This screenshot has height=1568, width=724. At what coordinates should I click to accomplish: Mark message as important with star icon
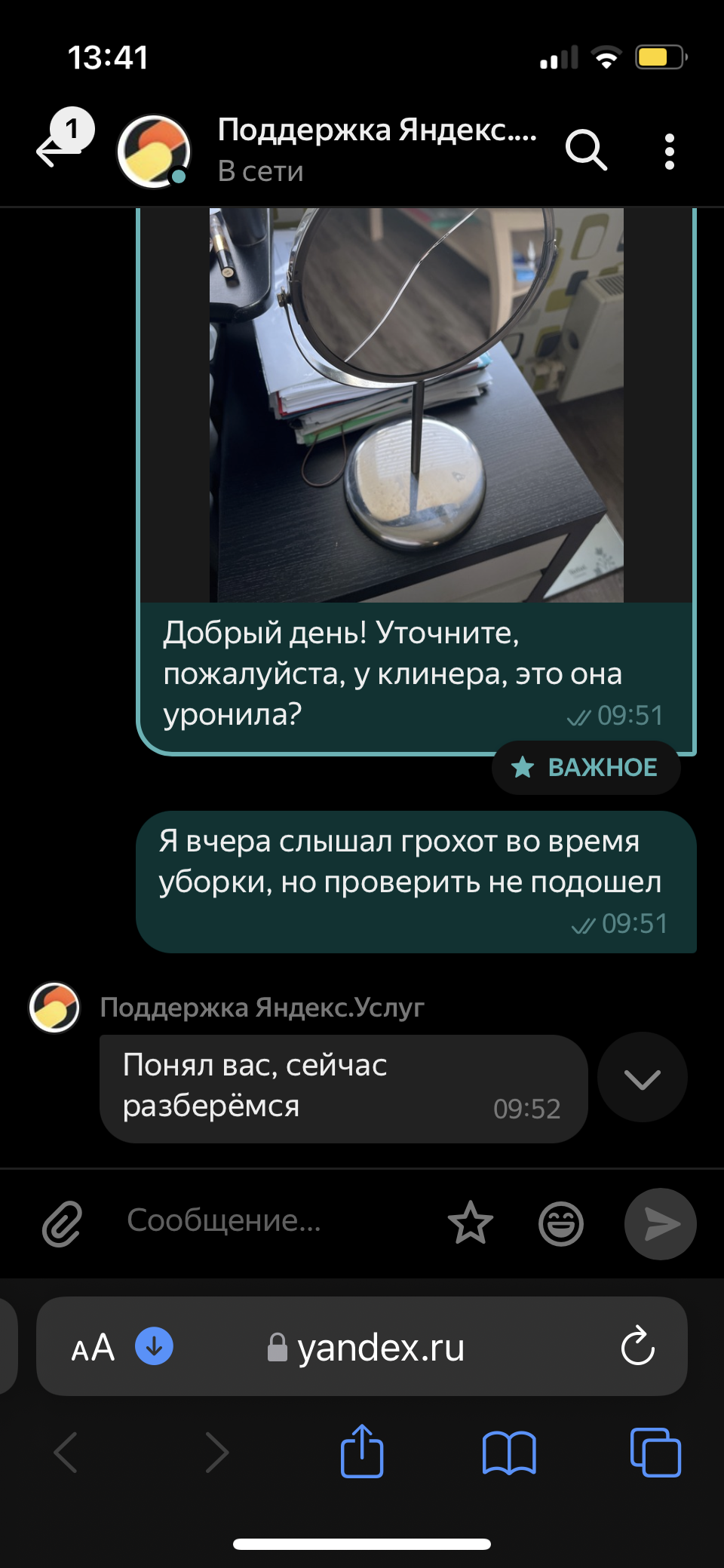pyautogui.click(x=471, y=1223)
